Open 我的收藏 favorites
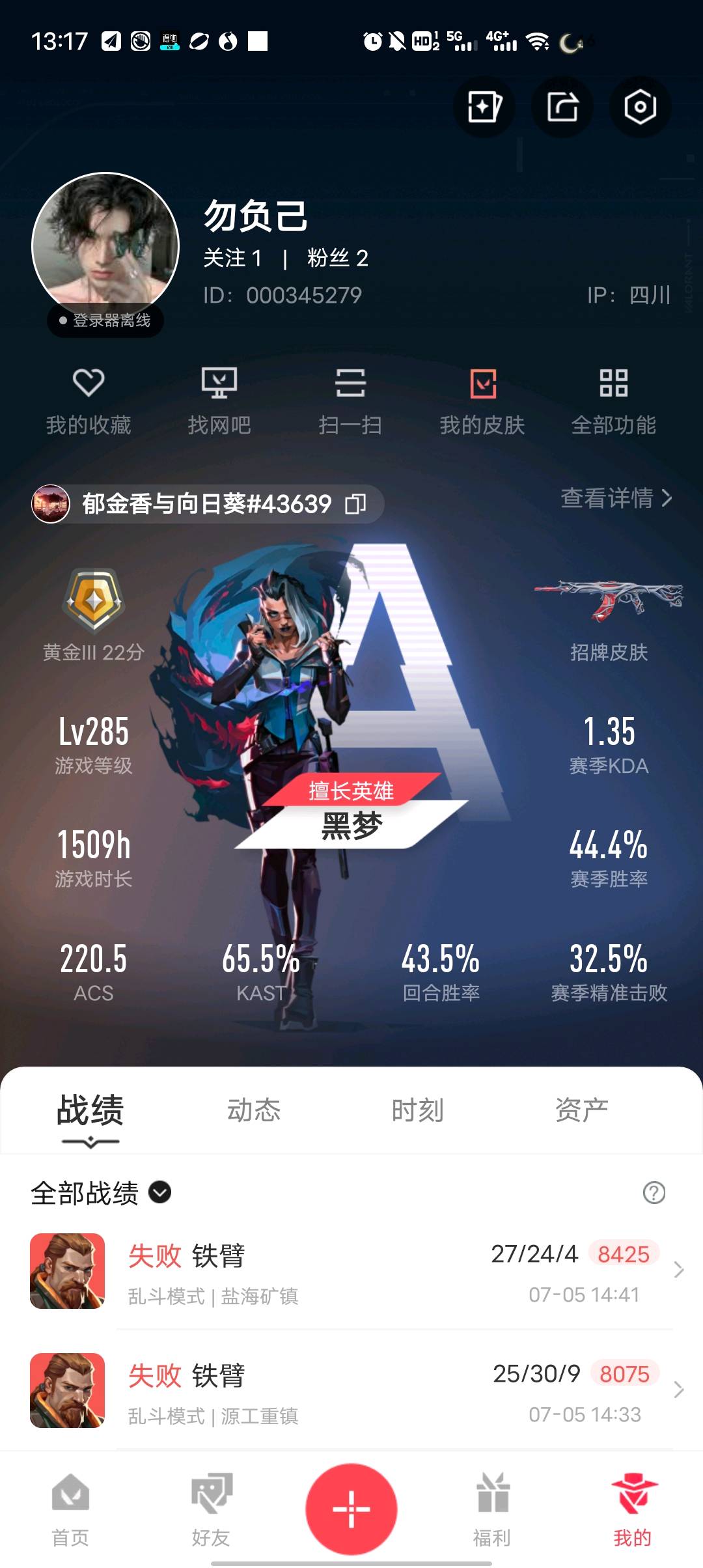The image size is (703, 1568). point(89,400)
